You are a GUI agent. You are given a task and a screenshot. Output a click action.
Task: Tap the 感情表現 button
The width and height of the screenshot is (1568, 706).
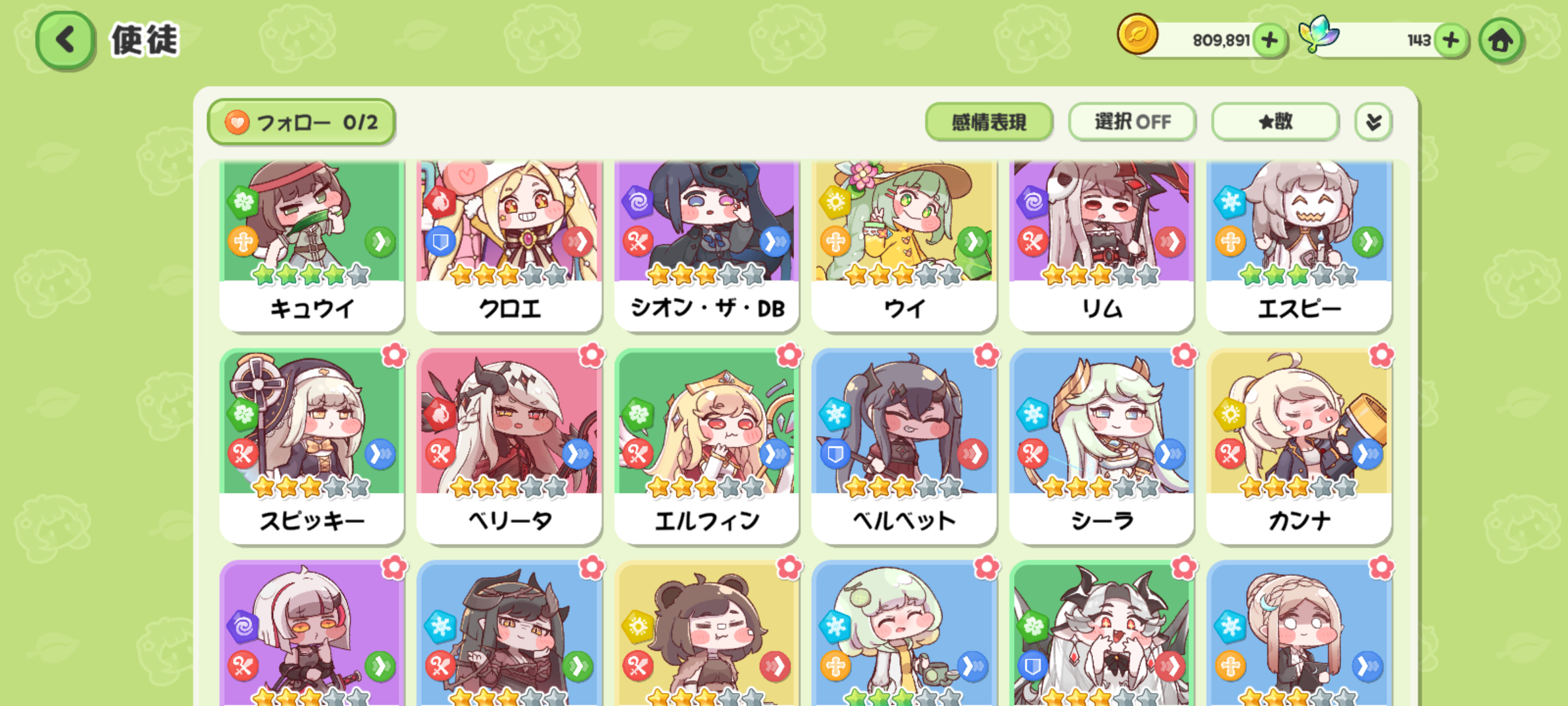tap(988, 122)
